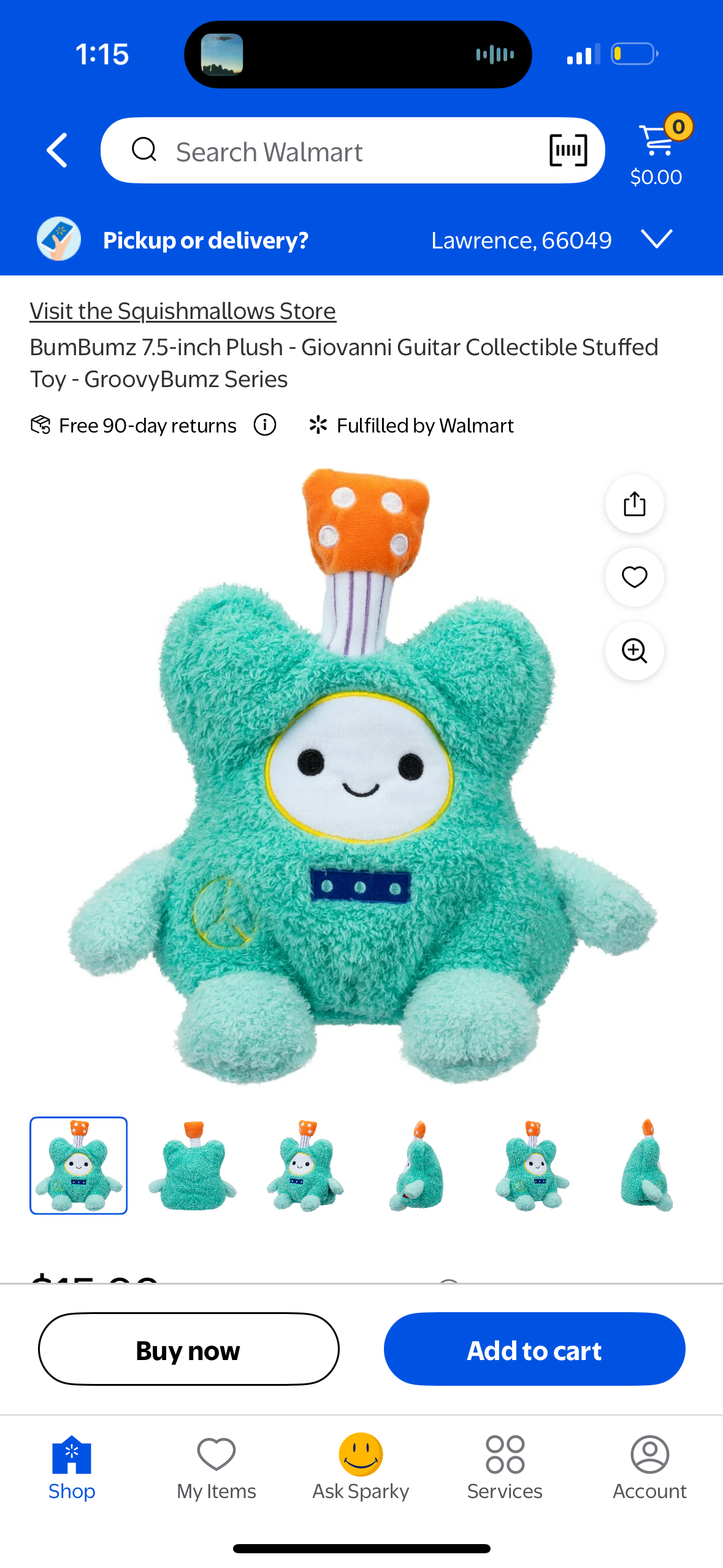Add the plush to favorites with the heart

pyautogui.click(x=634, y=577)
